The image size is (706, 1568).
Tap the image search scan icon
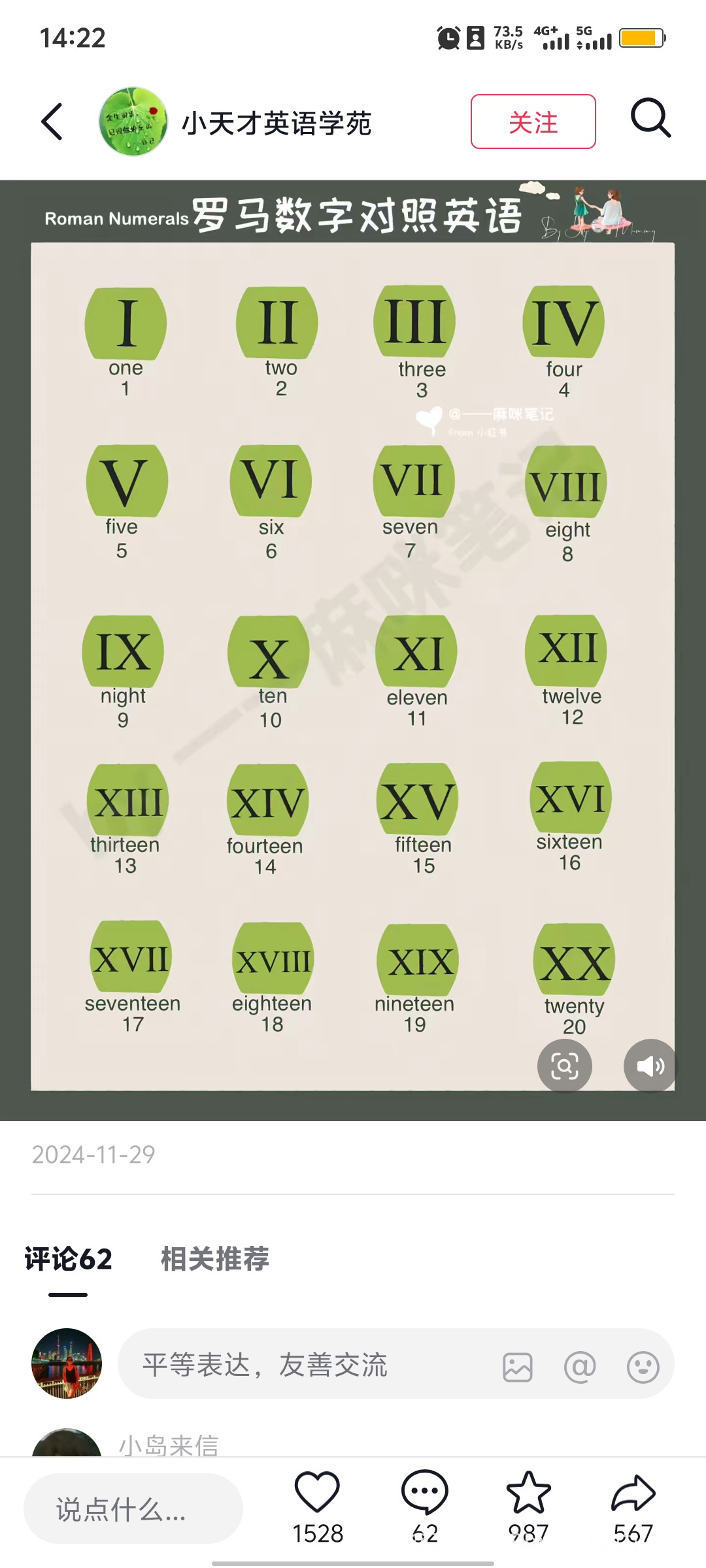[564, 1066]
